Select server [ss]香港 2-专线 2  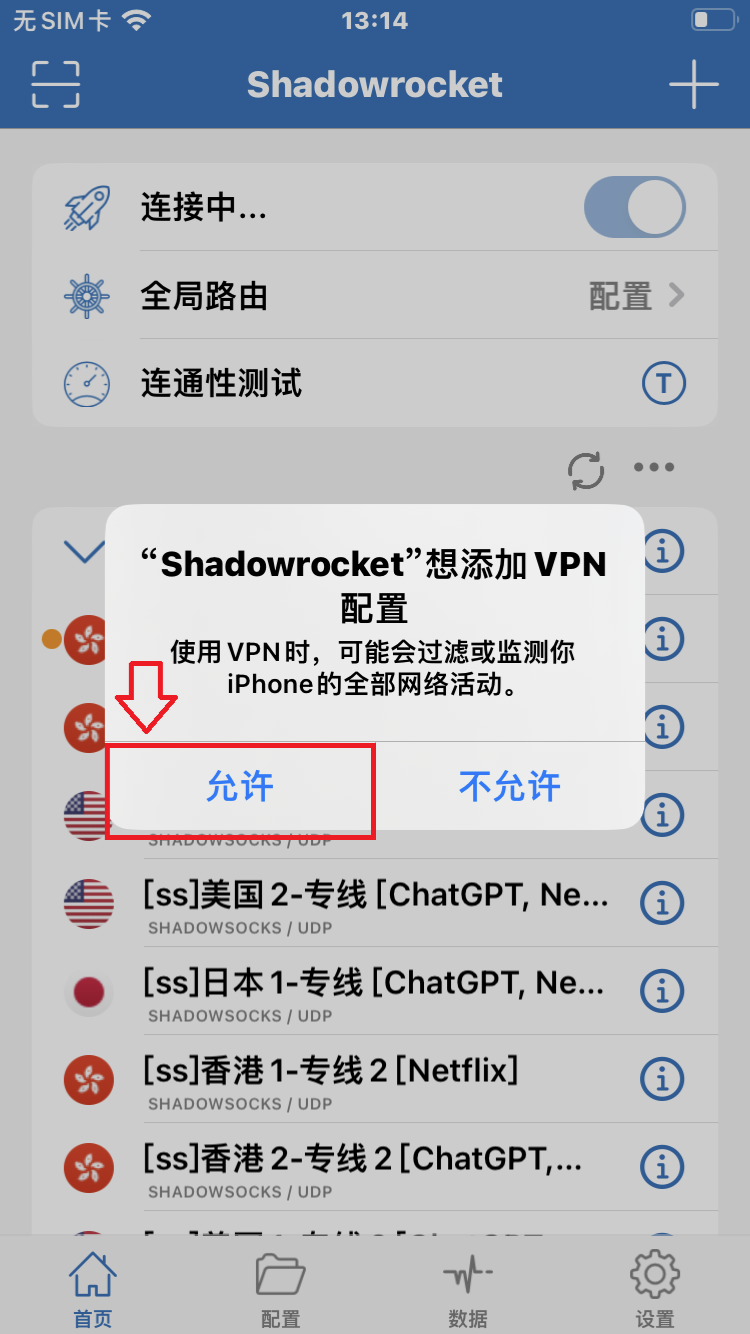click(375, 1167)
